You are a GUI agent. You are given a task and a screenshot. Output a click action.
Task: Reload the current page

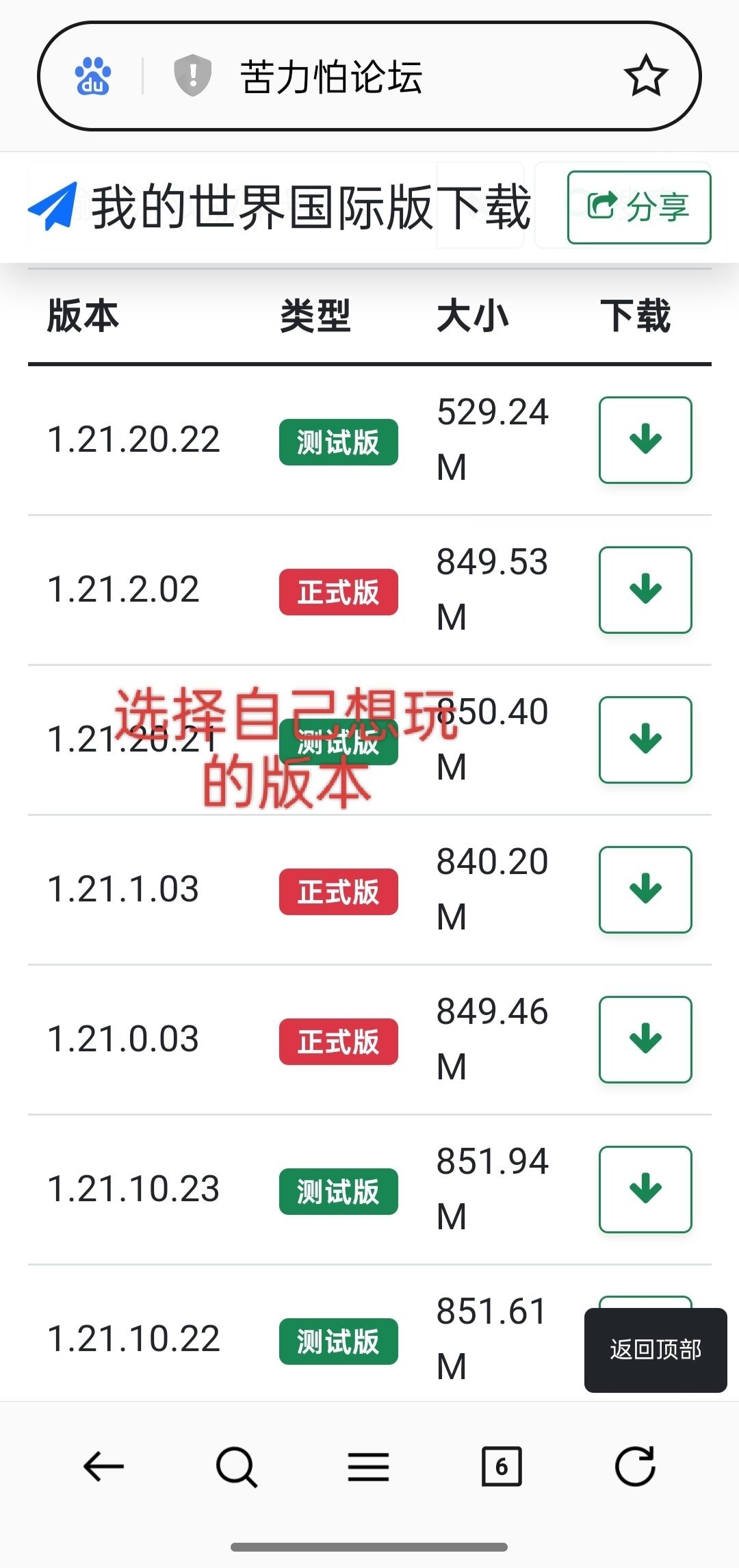point(635,1466)
